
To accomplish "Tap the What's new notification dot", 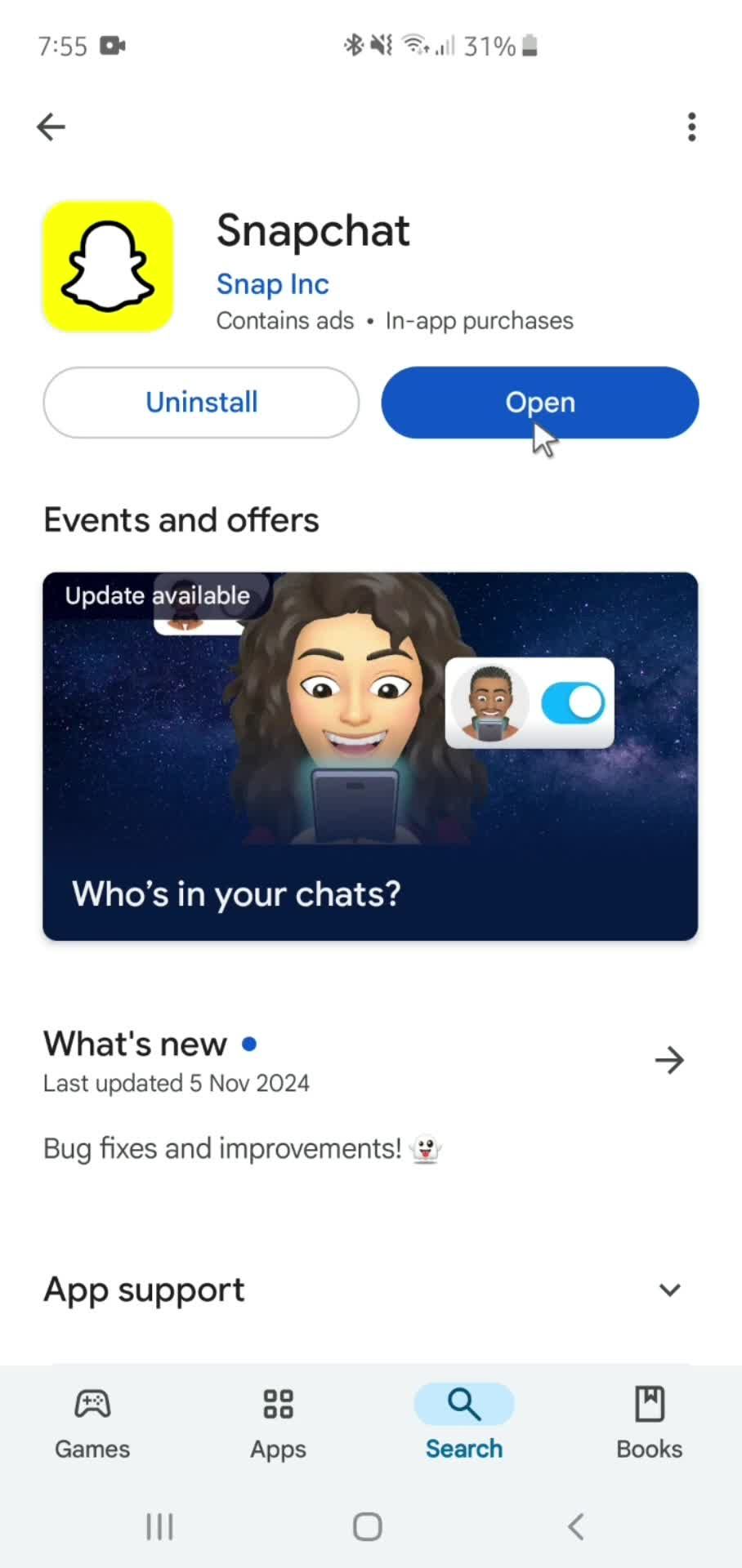I will tap(249, 1044).
